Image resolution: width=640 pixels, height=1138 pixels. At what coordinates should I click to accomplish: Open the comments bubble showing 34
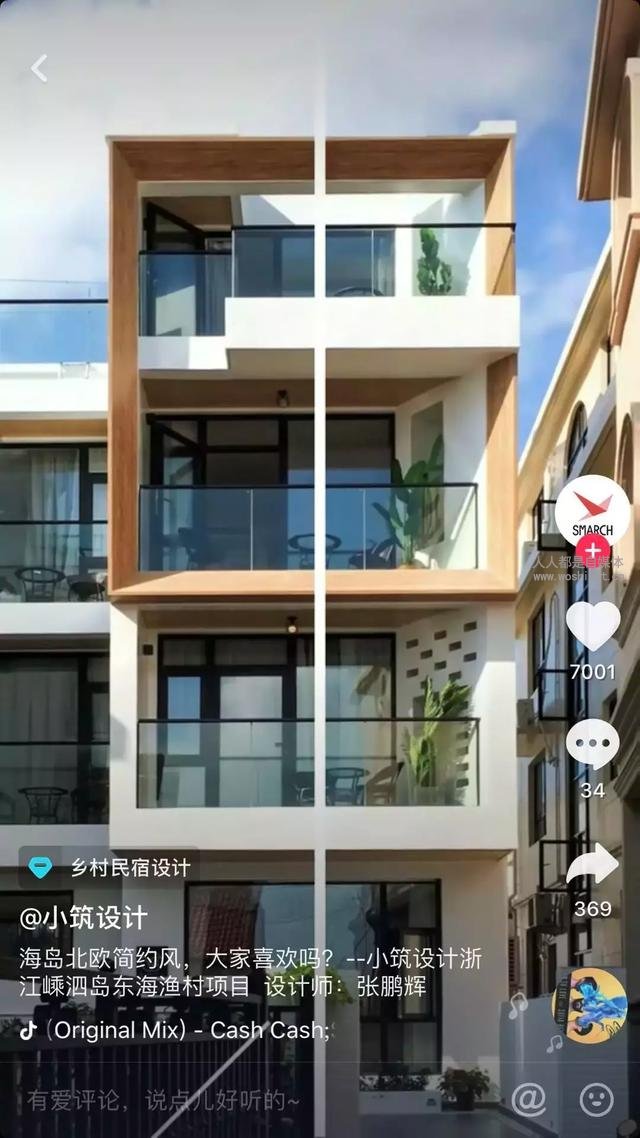coord(593,745)
